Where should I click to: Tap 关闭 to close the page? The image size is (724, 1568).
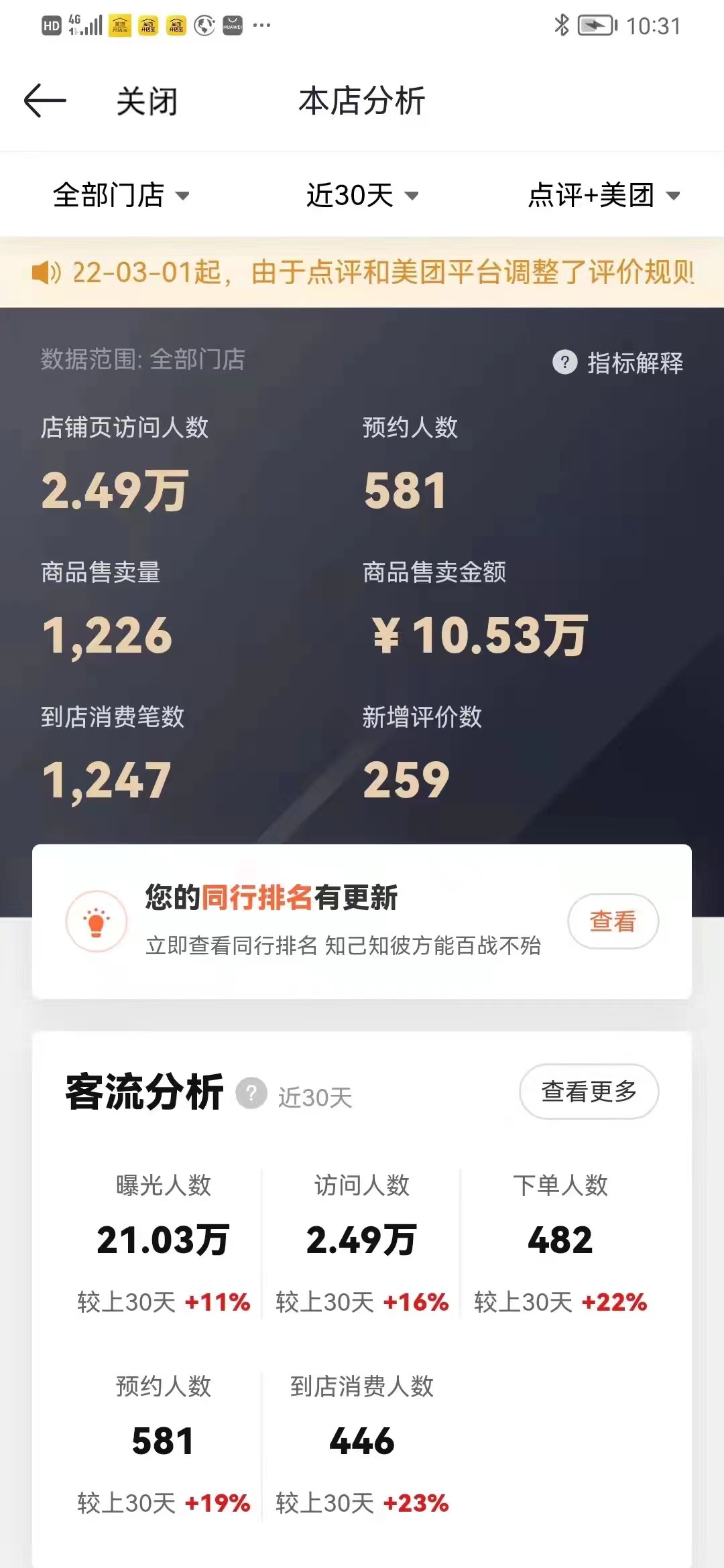click(x=147, y=102)
